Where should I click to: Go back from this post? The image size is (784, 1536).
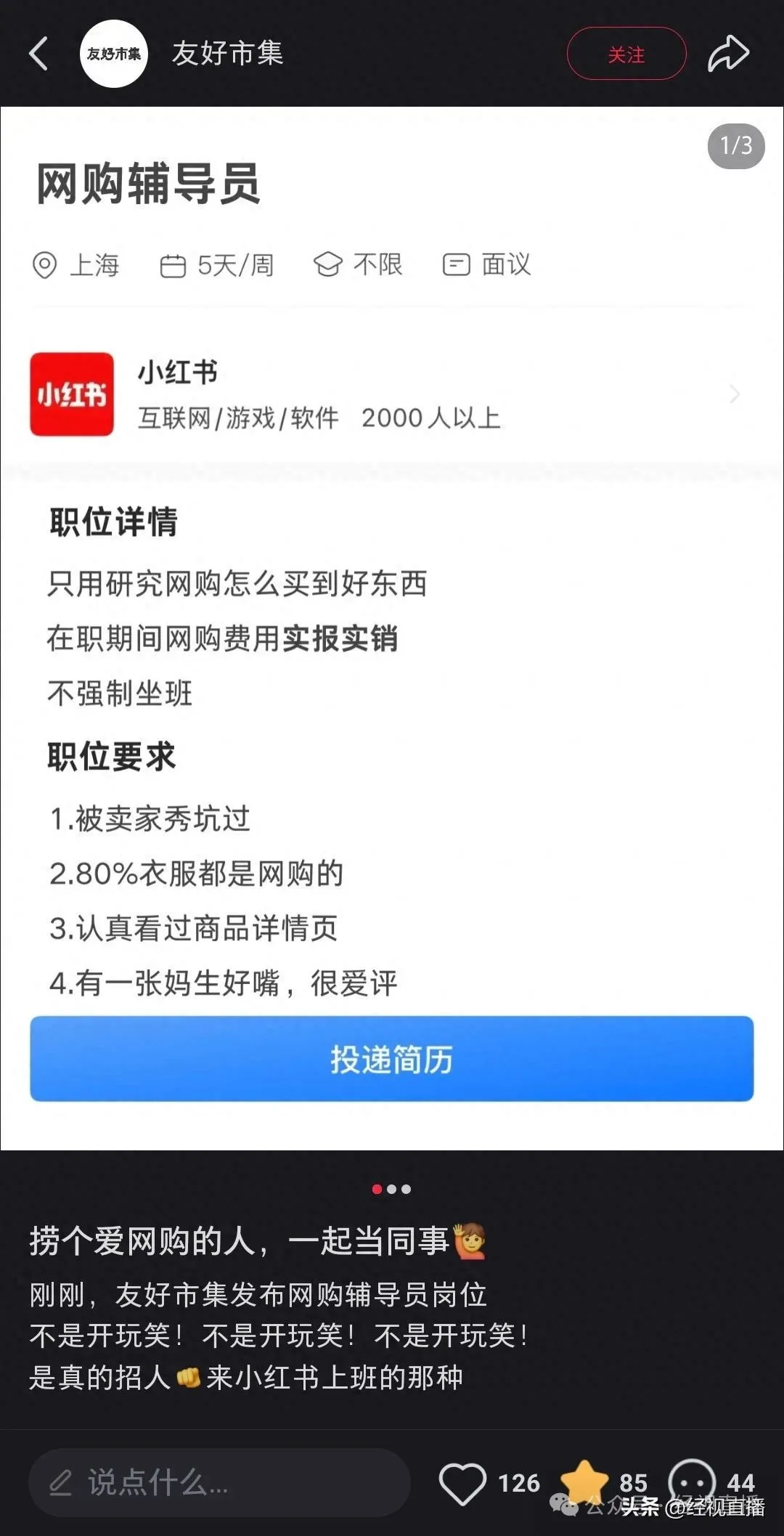point(39,54)
